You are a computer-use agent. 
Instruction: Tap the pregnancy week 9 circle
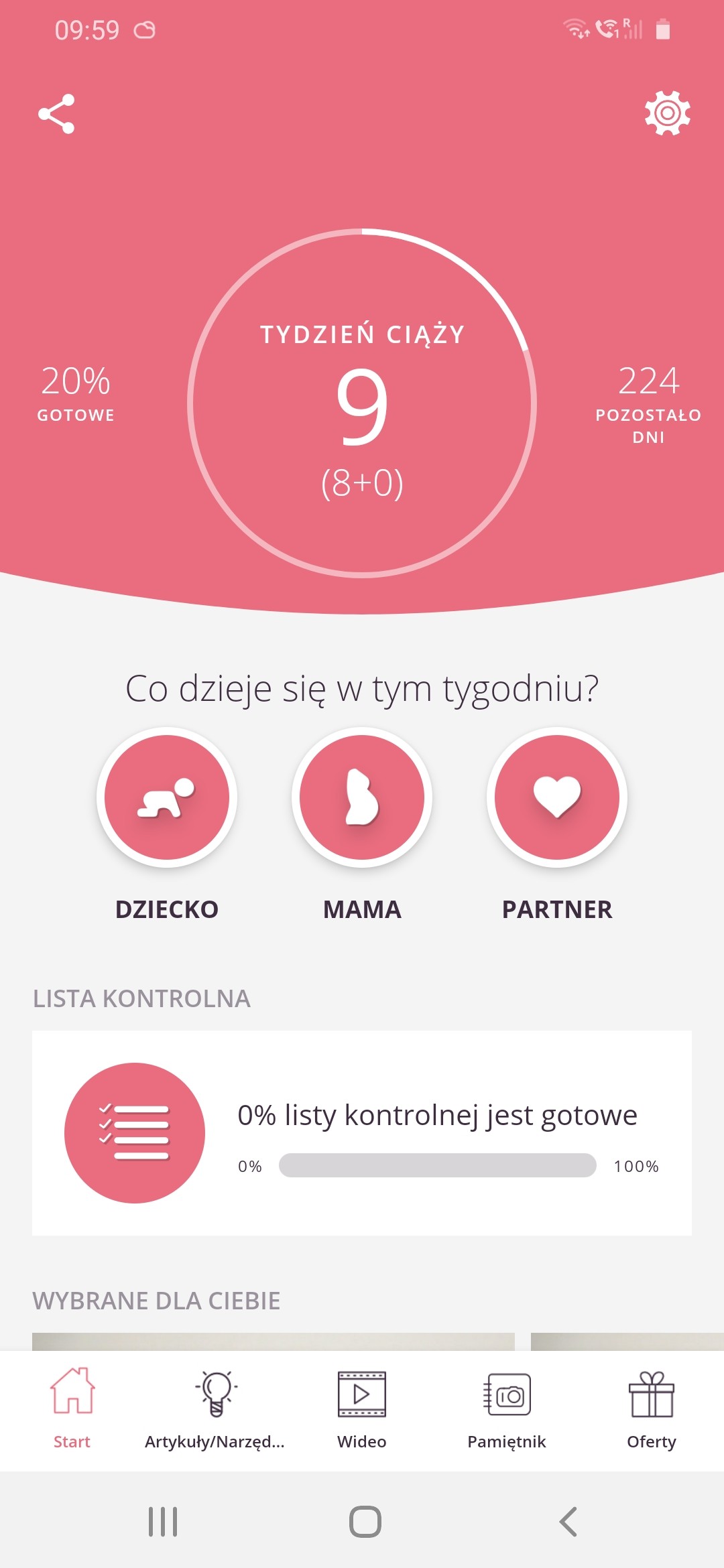click(362, 403)
